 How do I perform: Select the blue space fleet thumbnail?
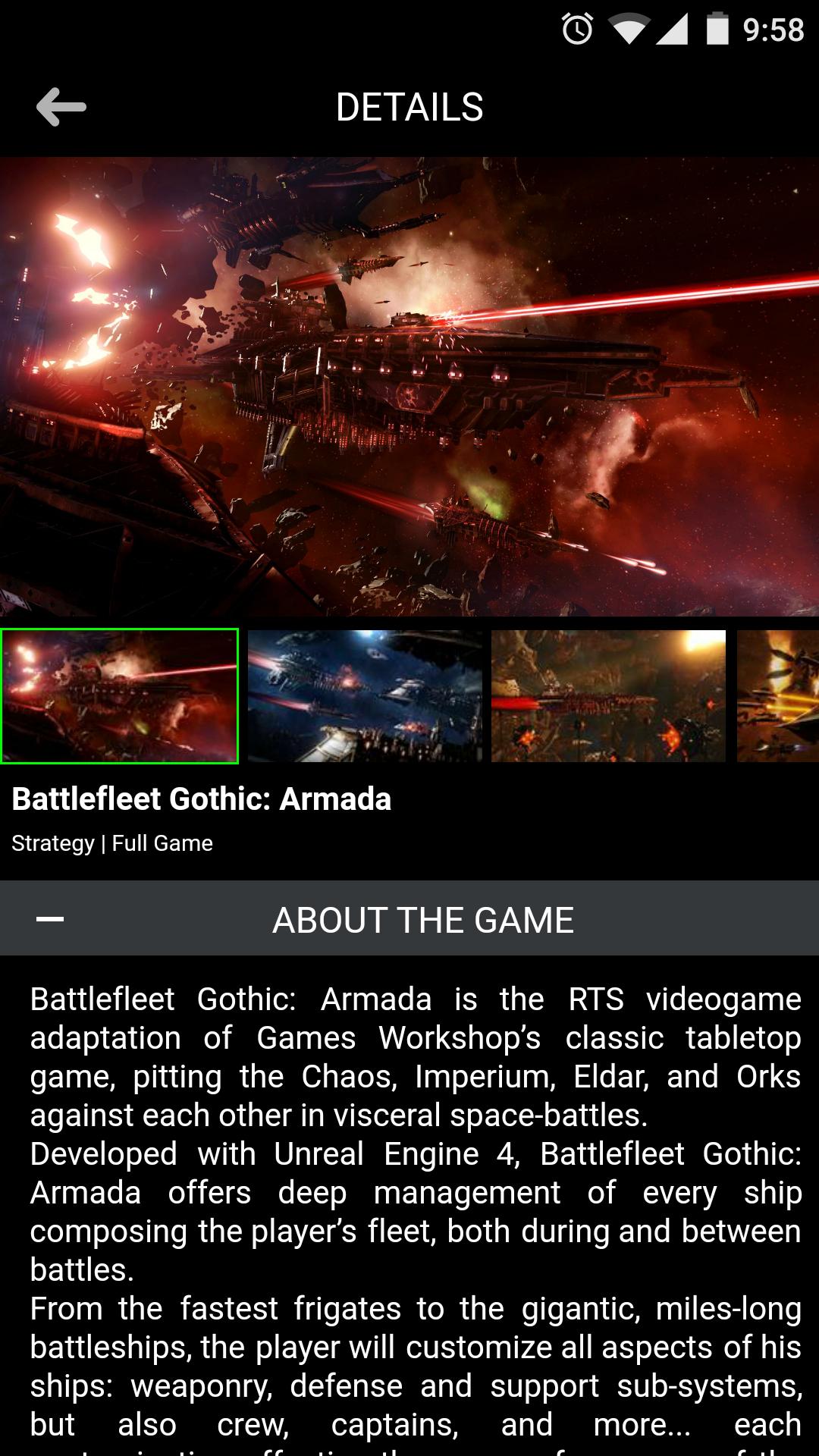click(x=365, y=695)
